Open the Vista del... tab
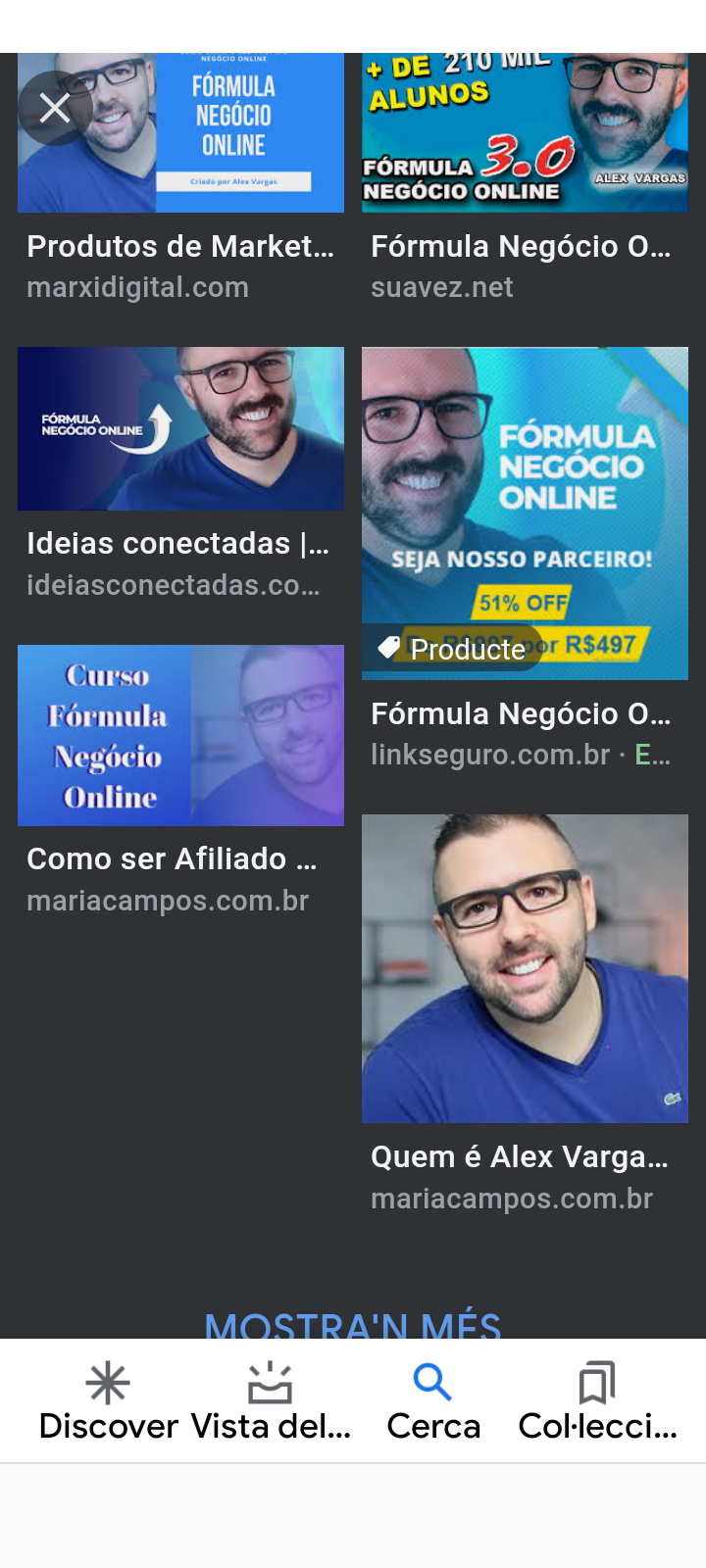Image resolution: width=706 pixels, height=1568 pixels. tap(271, 1401)
